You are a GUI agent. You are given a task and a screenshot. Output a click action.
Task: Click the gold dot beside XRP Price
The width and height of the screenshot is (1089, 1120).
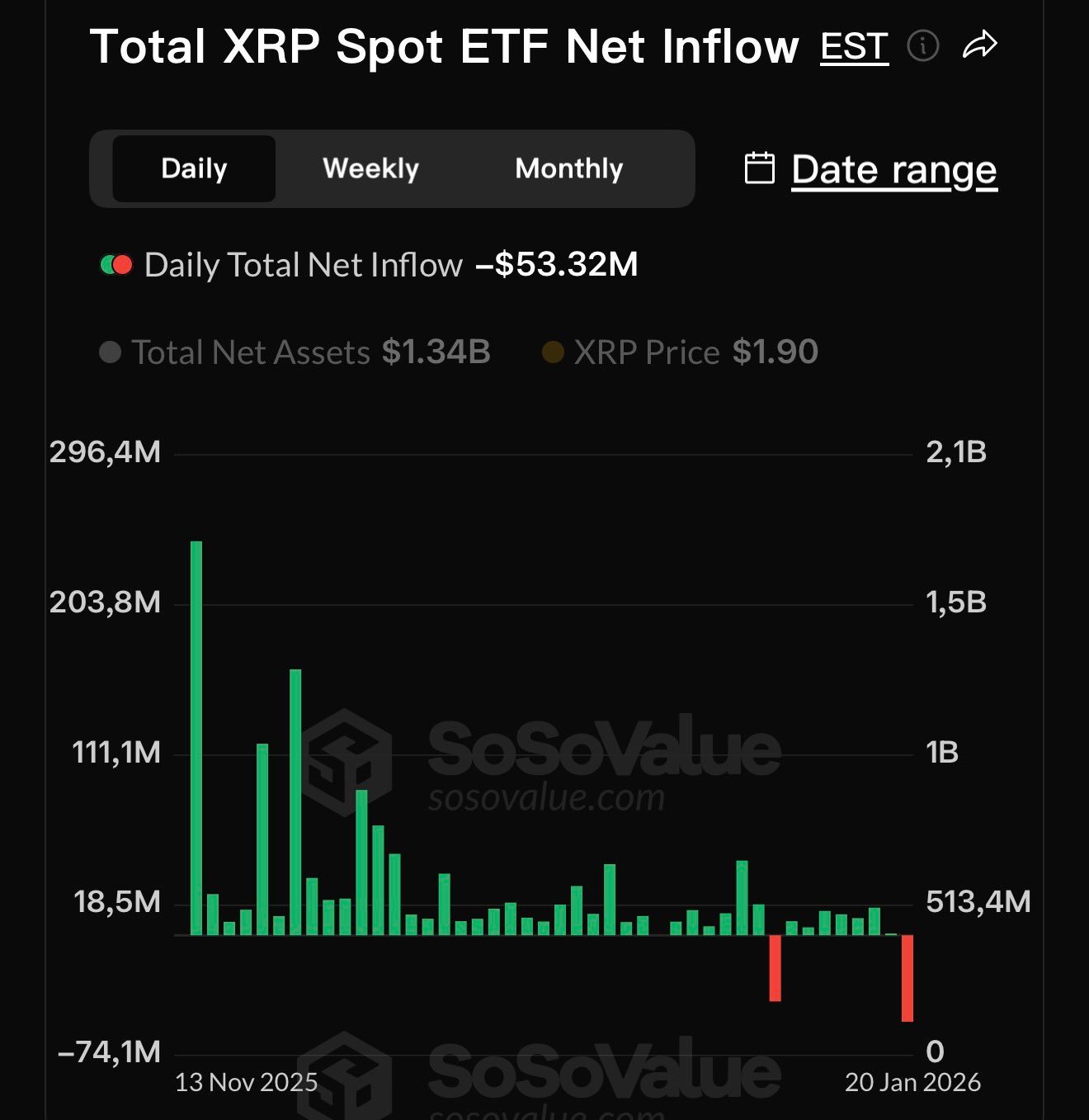coord(551,352)
